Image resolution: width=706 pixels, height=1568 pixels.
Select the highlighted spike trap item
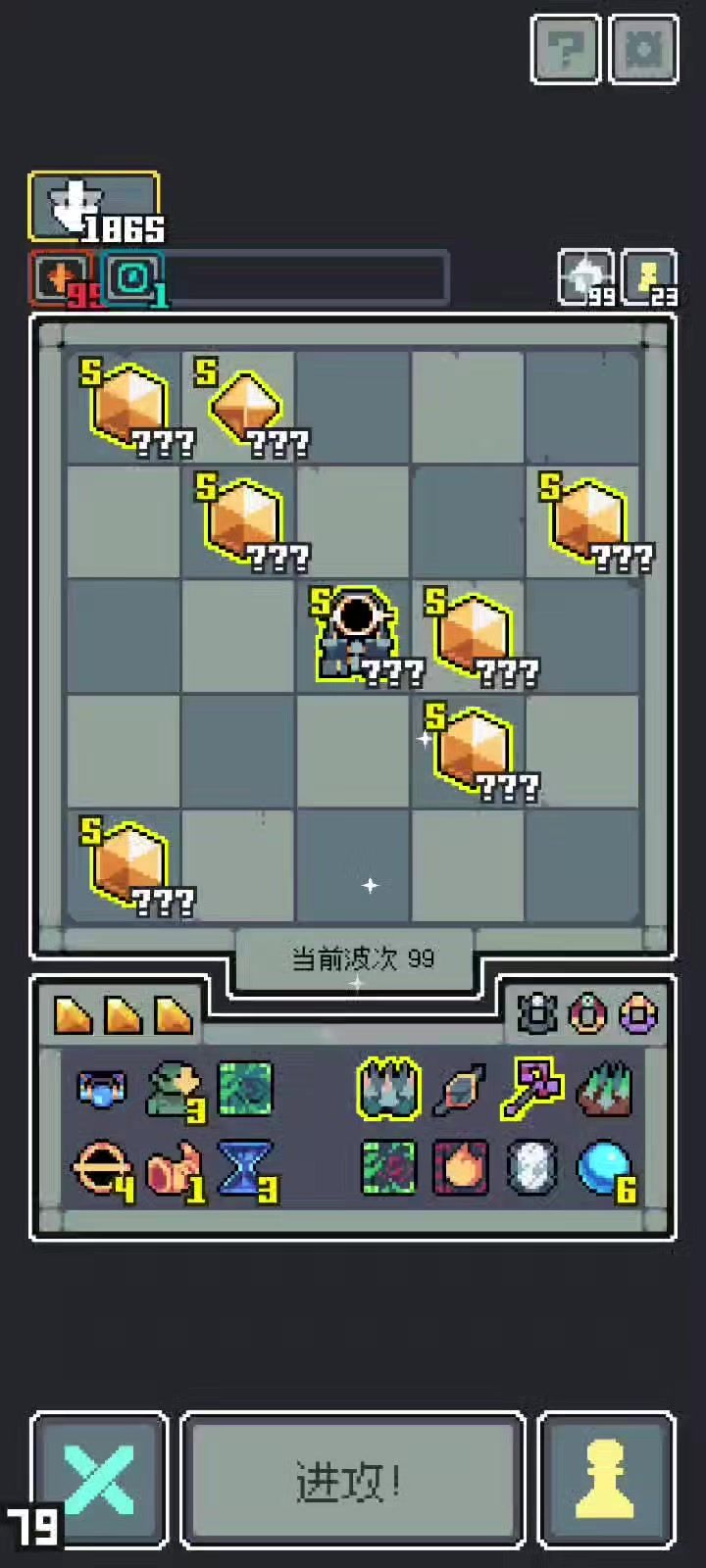tap(389, 1088)
